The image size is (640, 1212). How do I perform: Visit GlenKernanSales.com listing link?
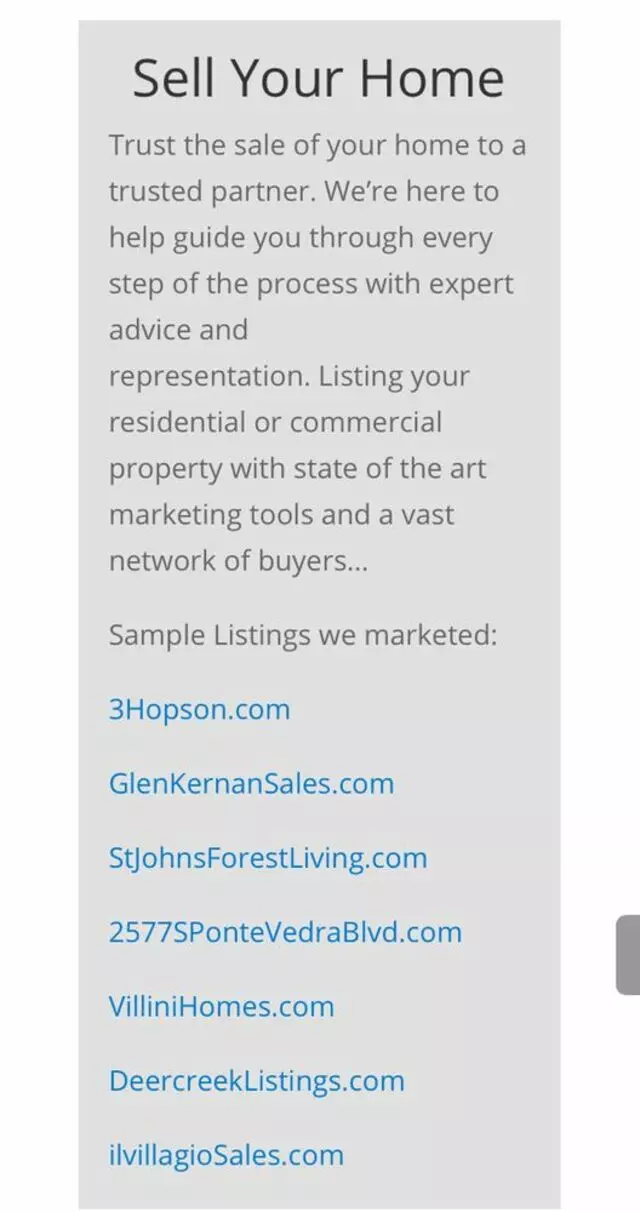251,784
